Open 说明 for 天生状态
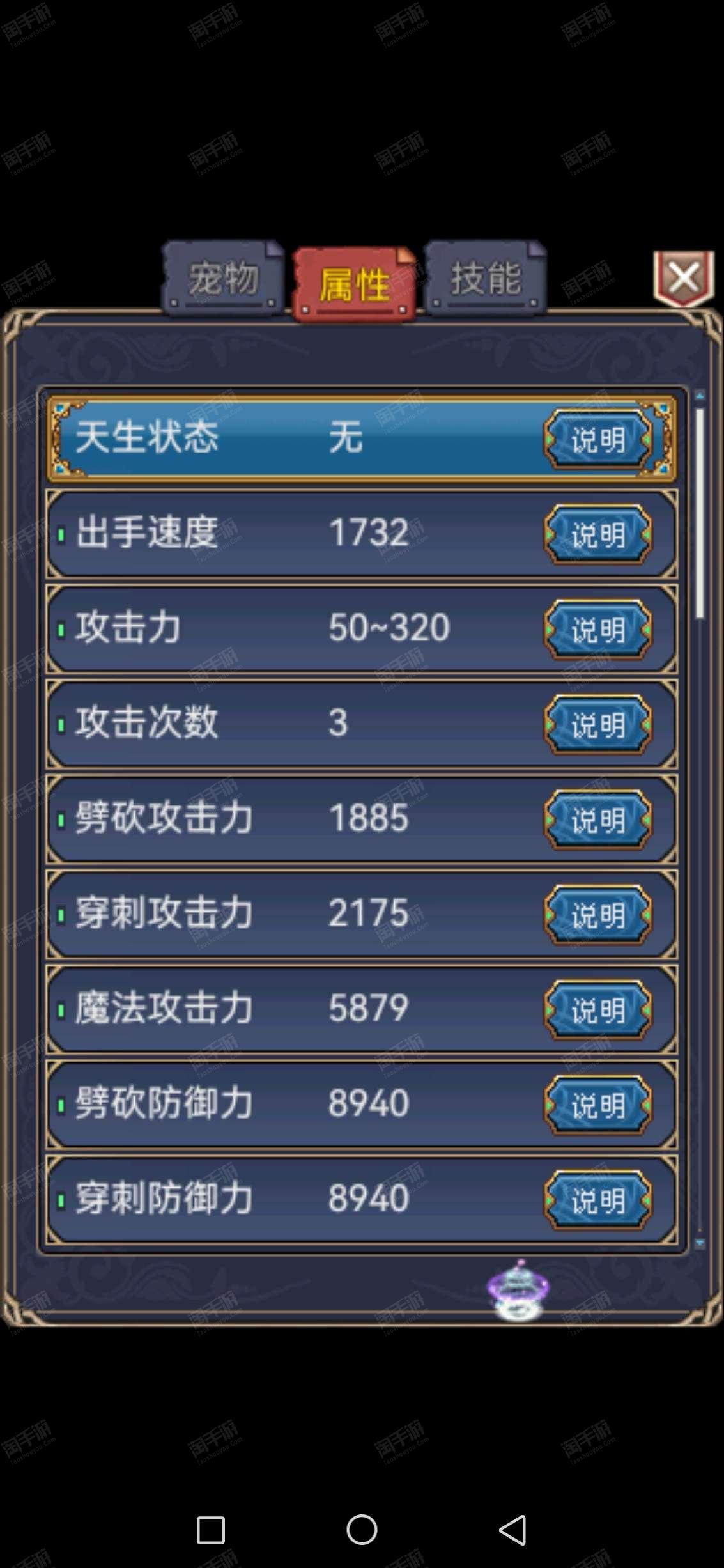 pos(598,439)
